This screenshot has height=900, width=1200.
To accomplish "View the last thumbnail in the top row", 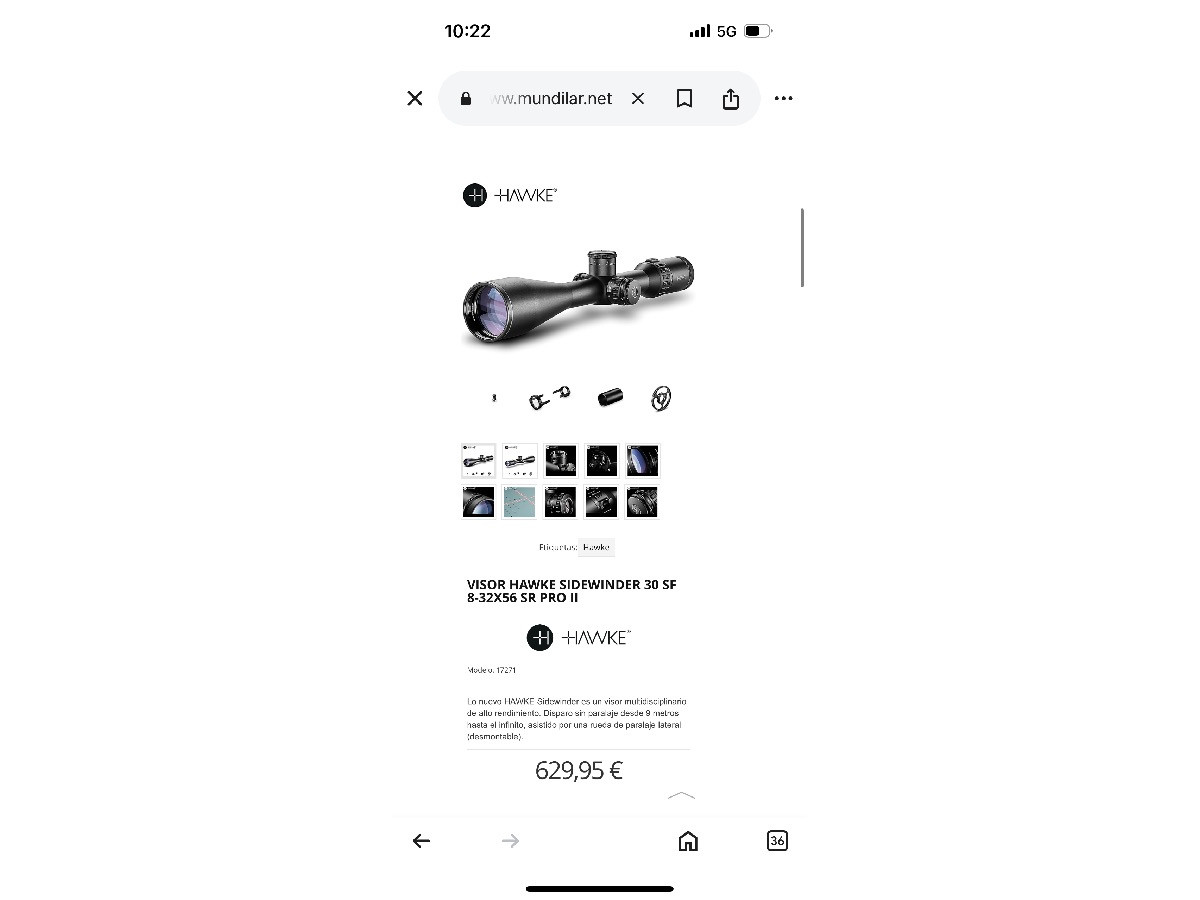I will tap(642, 461).
